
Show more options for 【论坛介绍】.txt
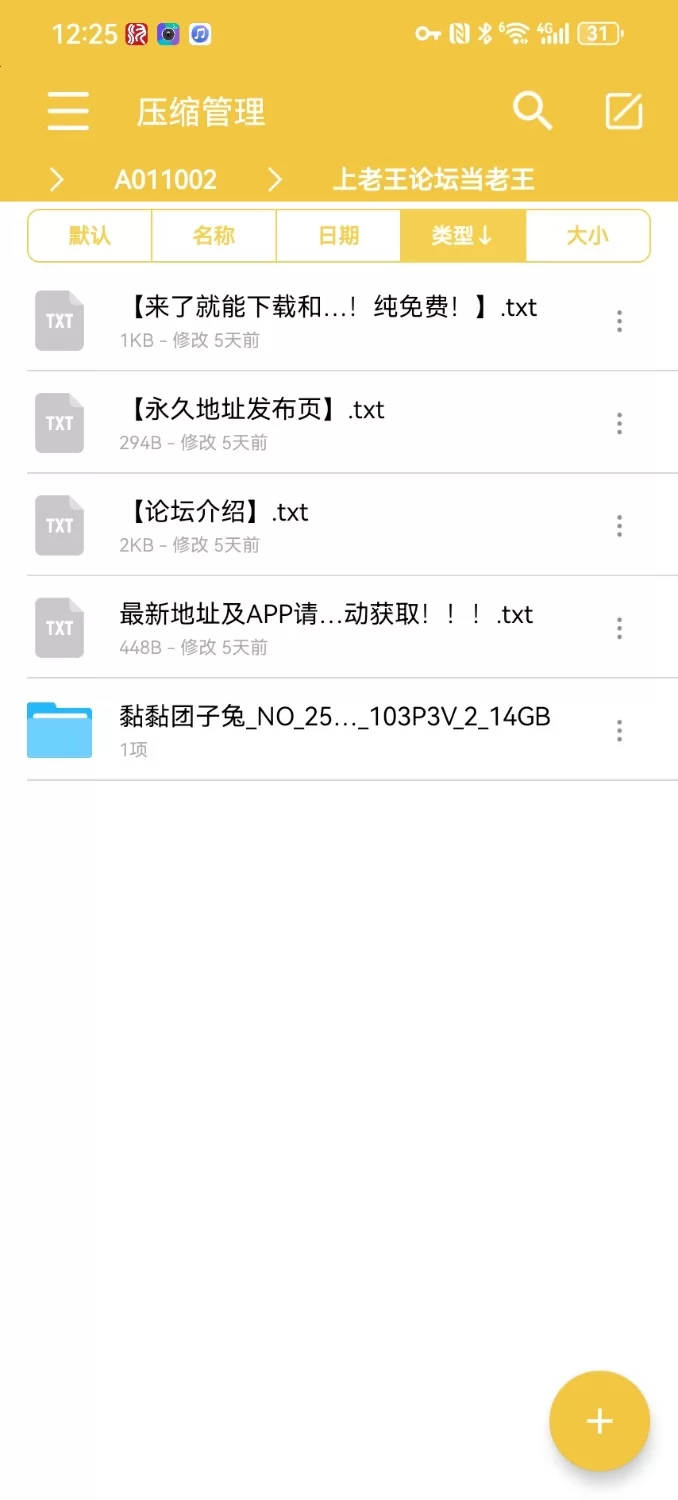(620, 525)
